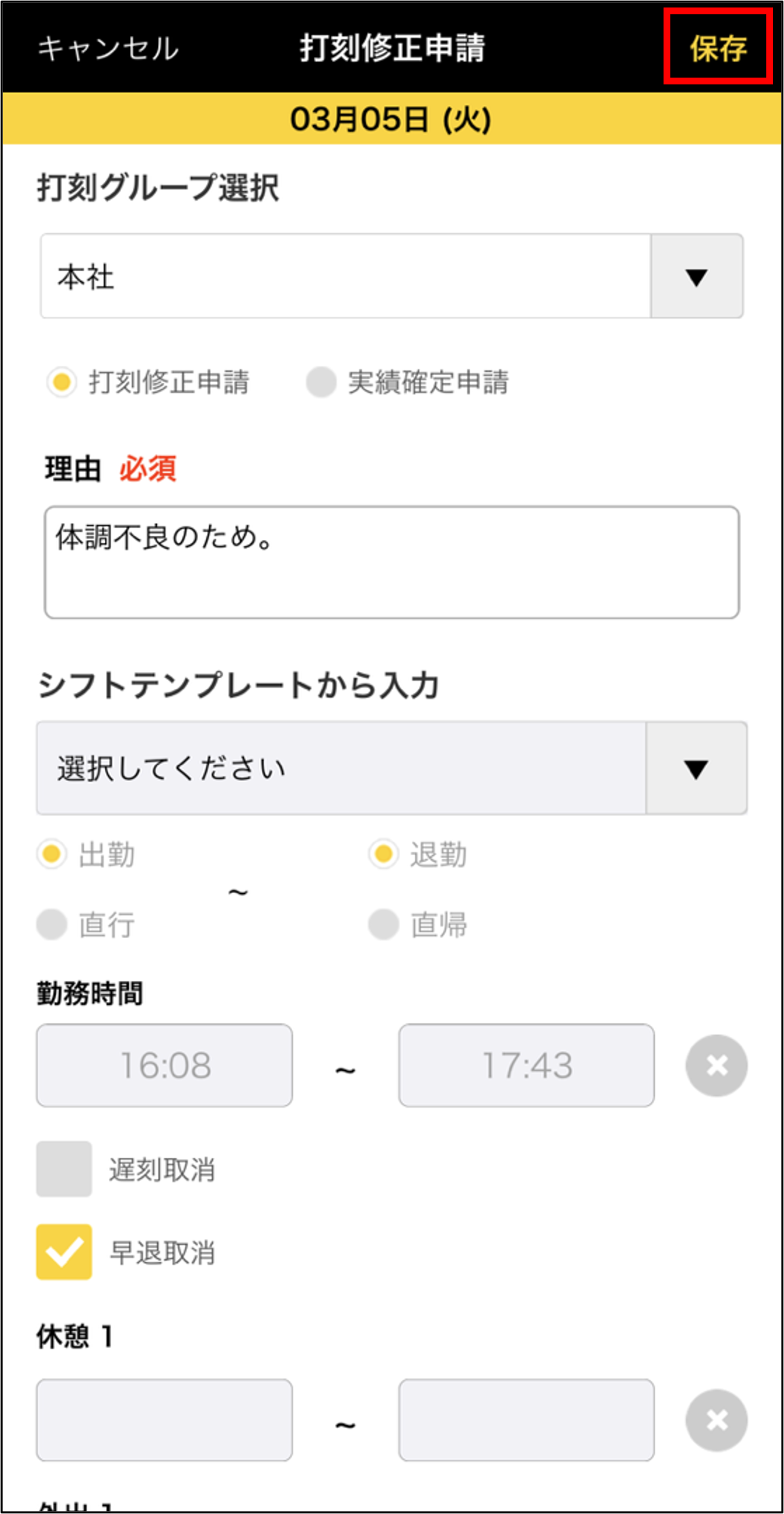Click the arrow on シフトテンプレートから入力 selector
Screen dimensions: 784x1514
696,769
